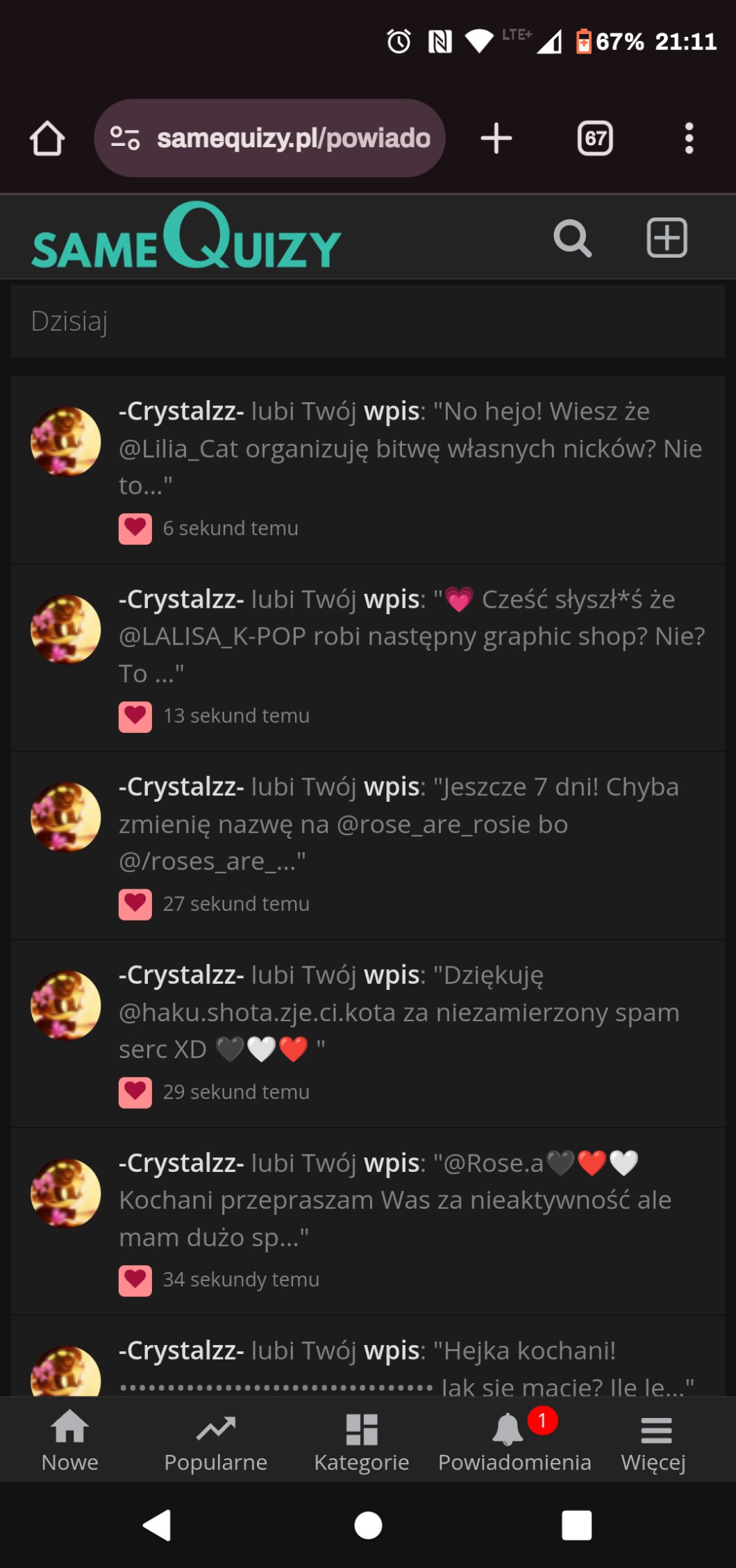Switch to the Nowe tab
The image size is (736, 1568).
[69, 1441]
